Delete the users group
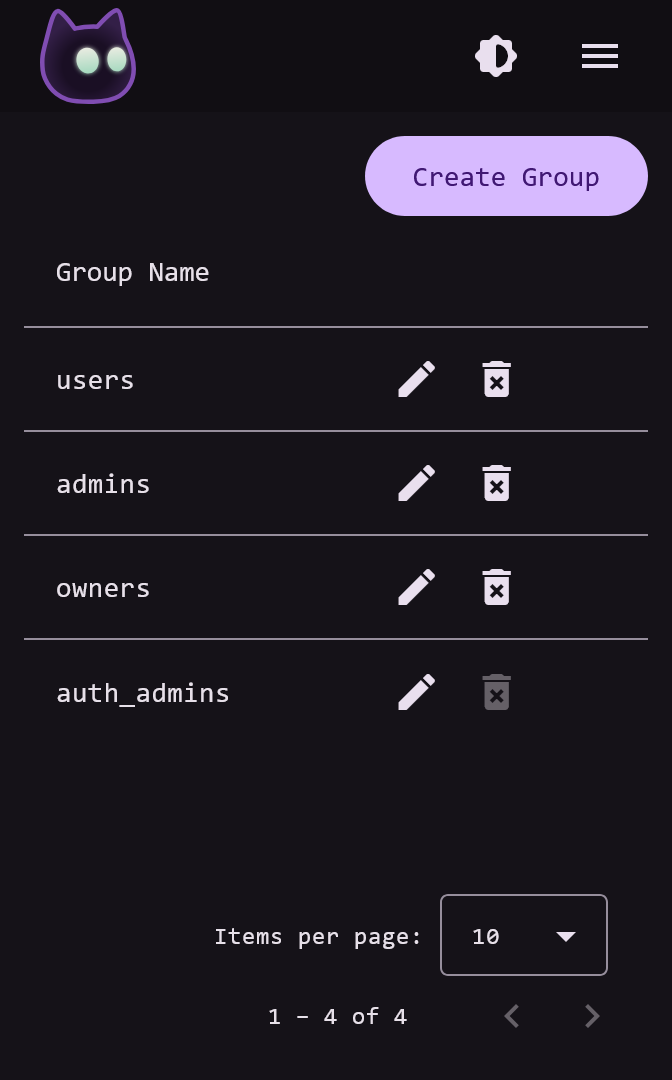The height and width of the screenshot is (1080, 672). [x=496, y=380]
